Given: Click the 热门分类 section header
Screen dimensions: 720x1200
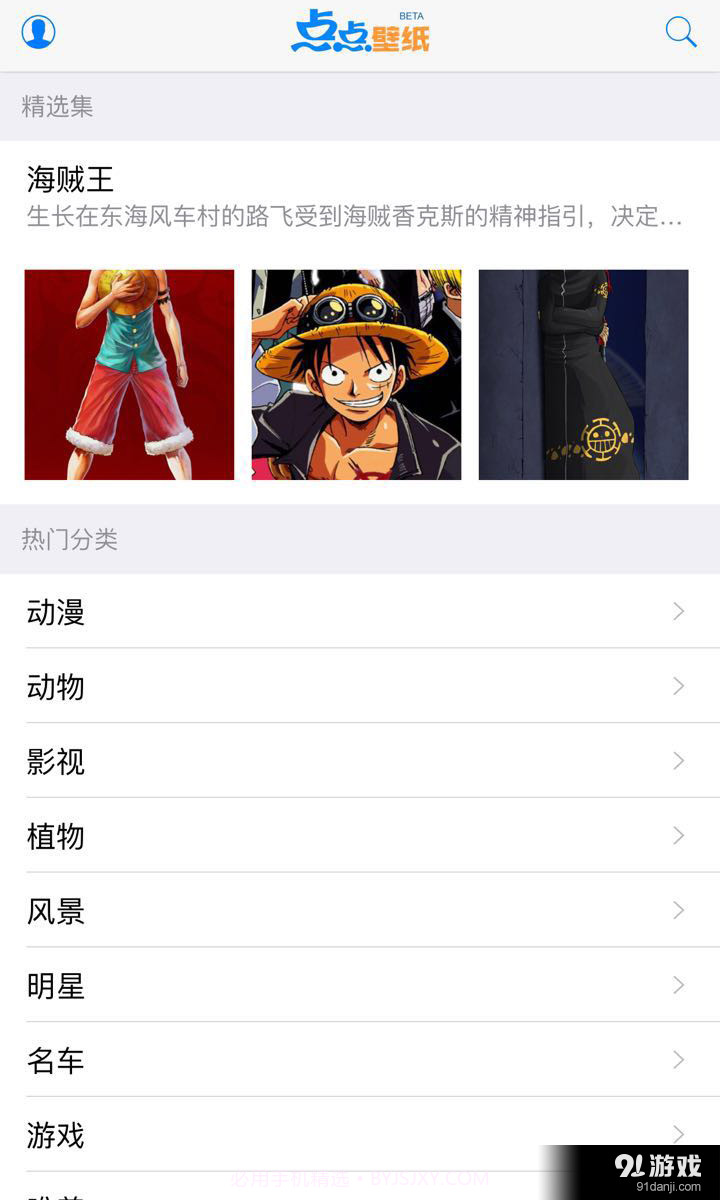Looking at the screenshot, I should pyautogui.click(x=68, y=540).
